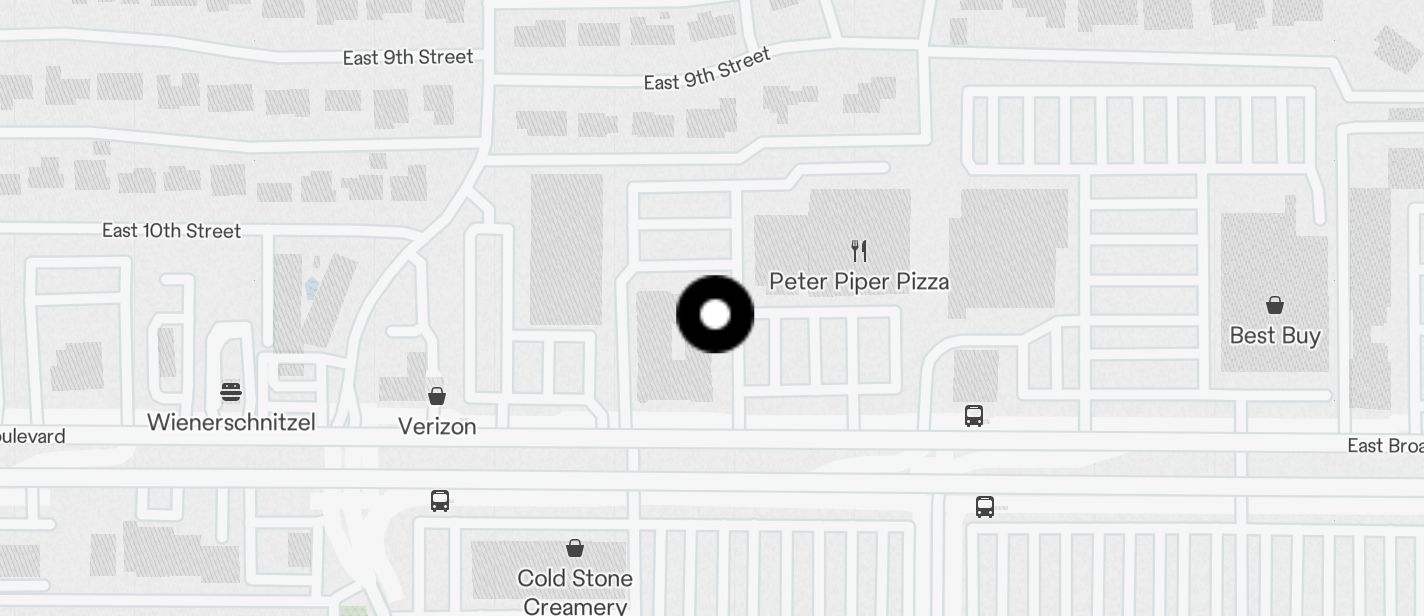Tap the black location pin

(x=715, y=314)
